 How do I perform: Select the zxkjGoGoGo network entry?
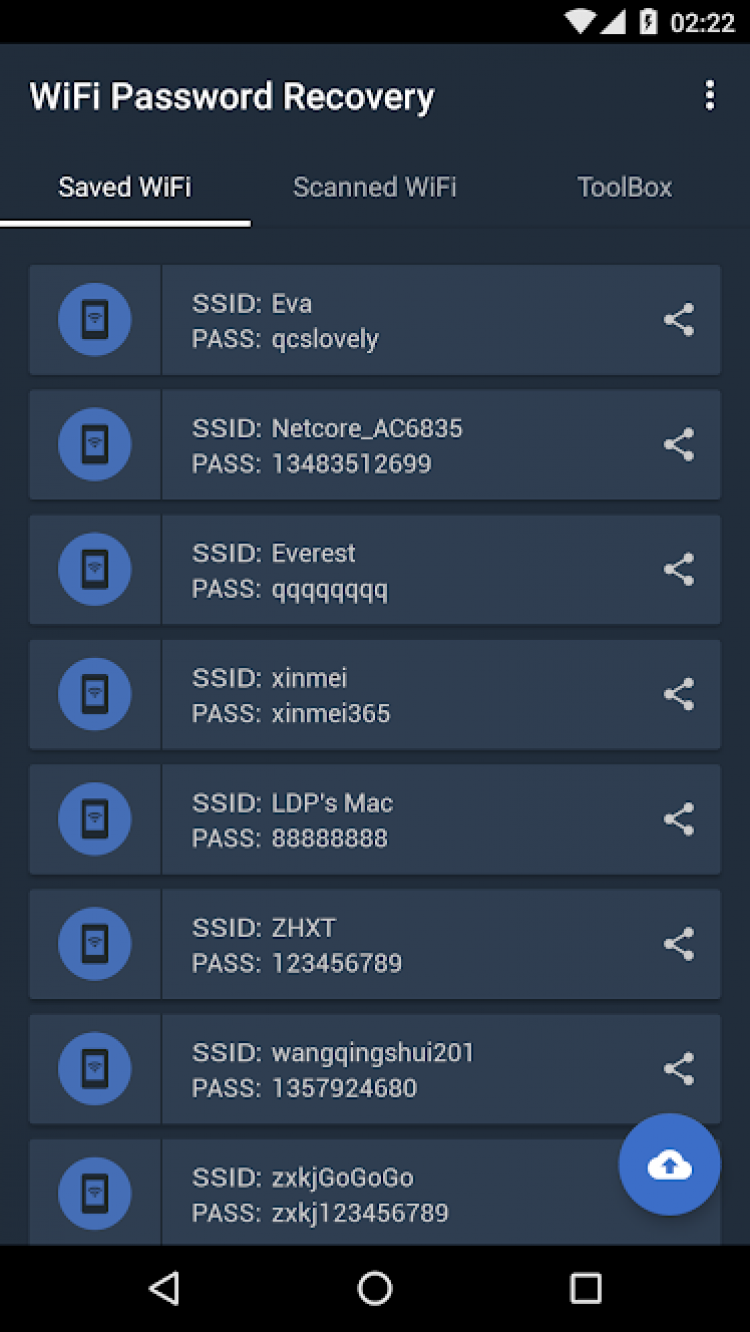(380, 1195)
